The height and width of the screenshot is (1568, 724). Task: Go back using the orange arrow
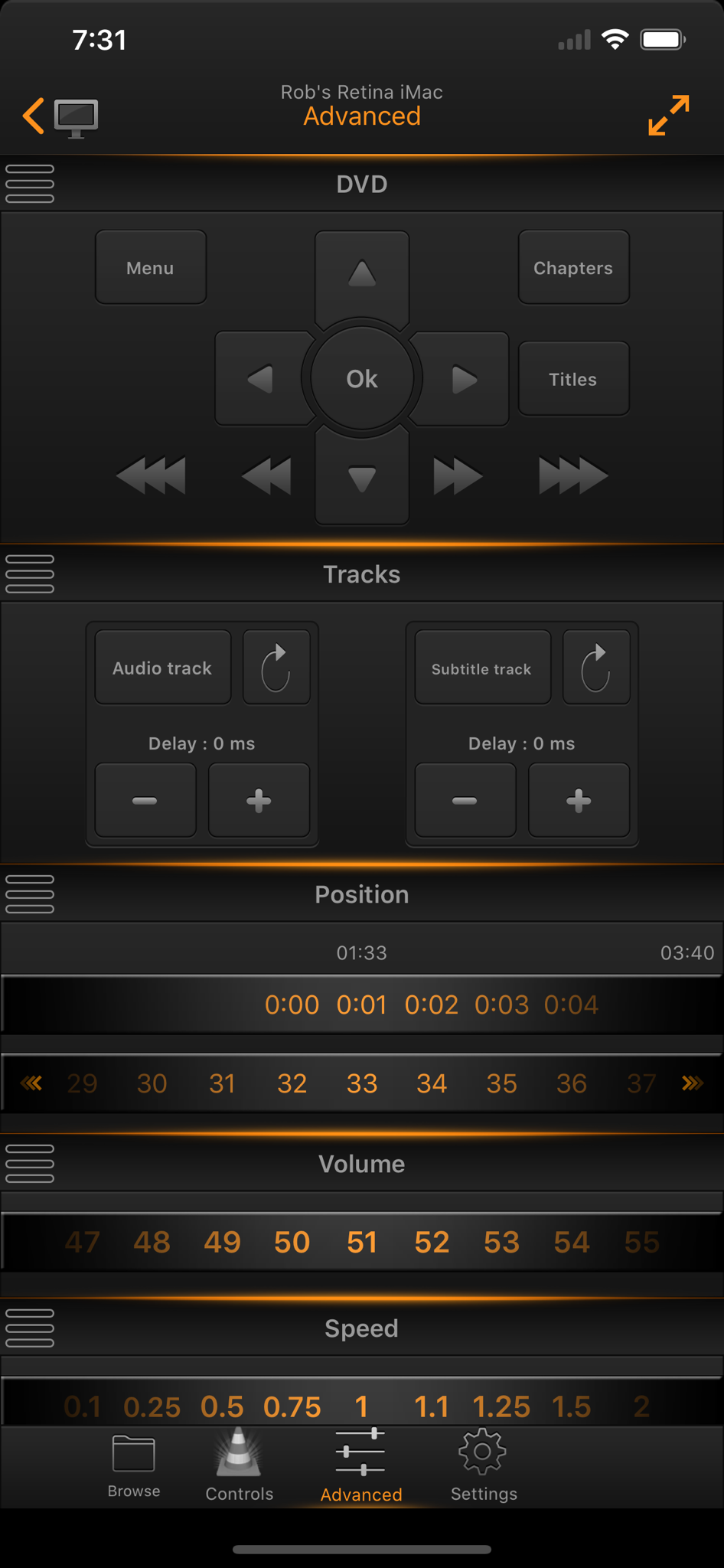pyautogui.click(x=34, y=116)
